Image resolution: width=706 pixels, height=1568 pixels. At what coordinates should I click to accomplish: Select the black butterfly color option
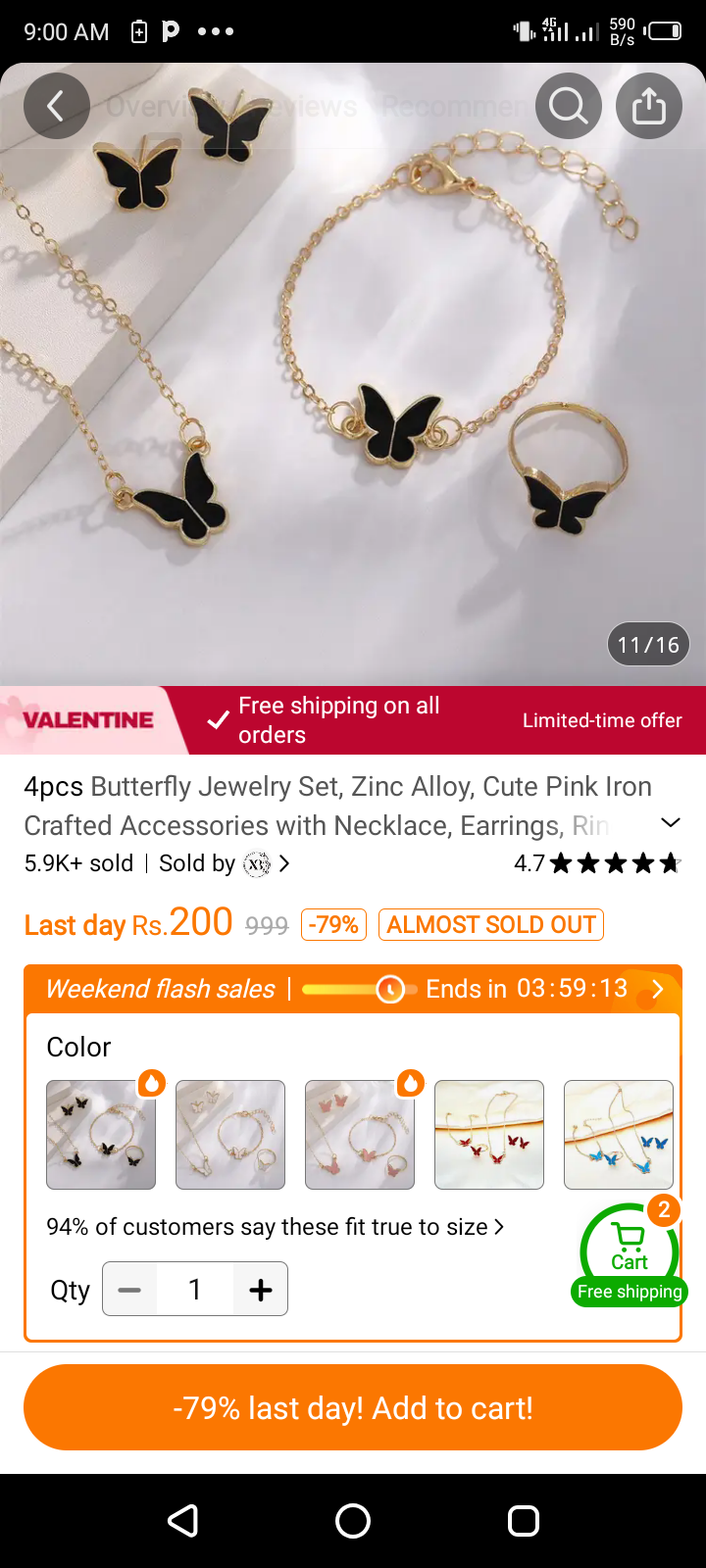101,1135
